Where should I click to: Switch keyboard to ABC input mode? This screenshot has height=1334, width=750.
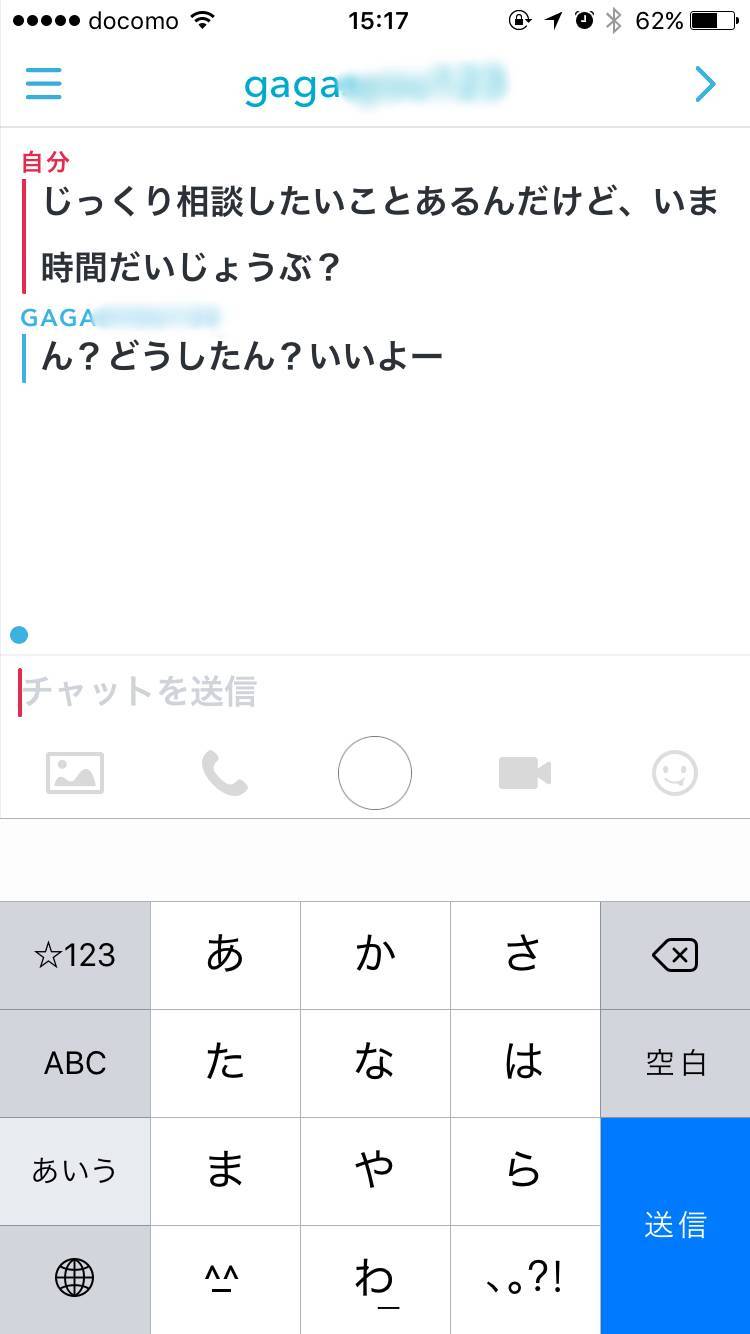[75, 1063]
